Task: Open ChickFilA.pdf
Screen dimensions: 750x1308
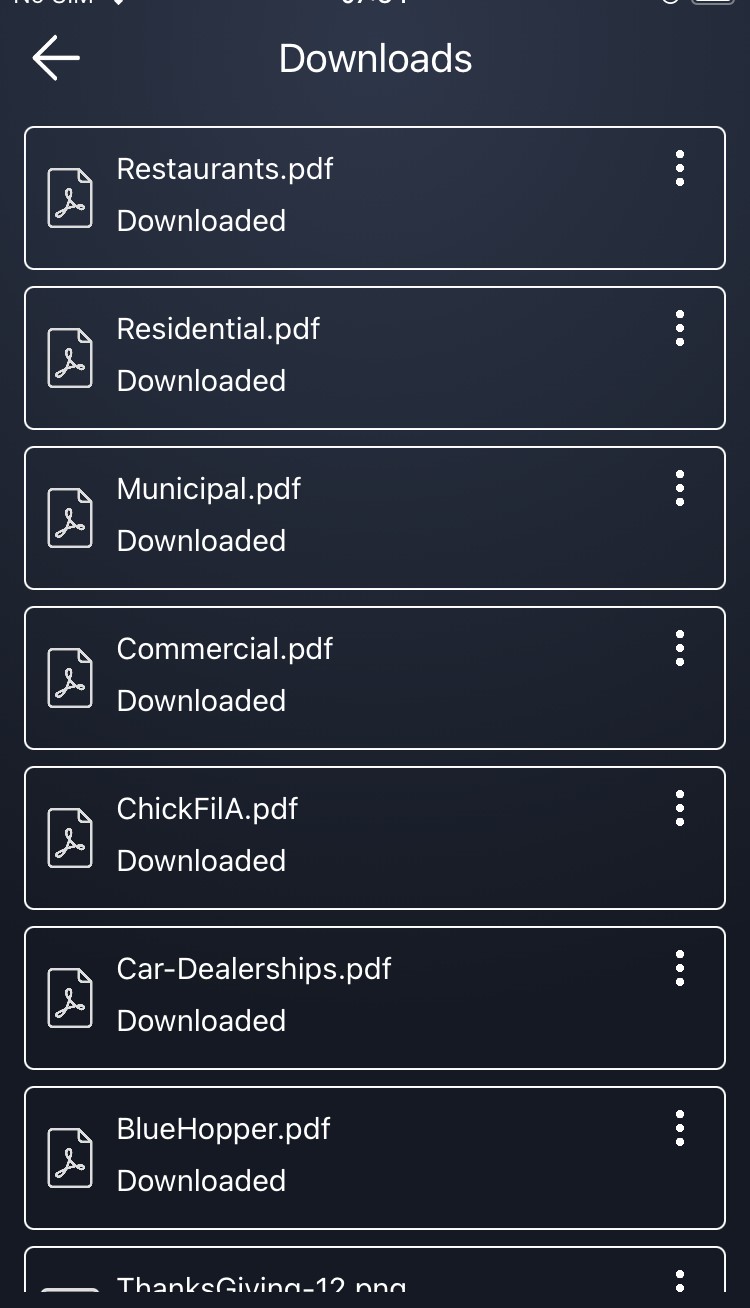Action: click(207, 809)
